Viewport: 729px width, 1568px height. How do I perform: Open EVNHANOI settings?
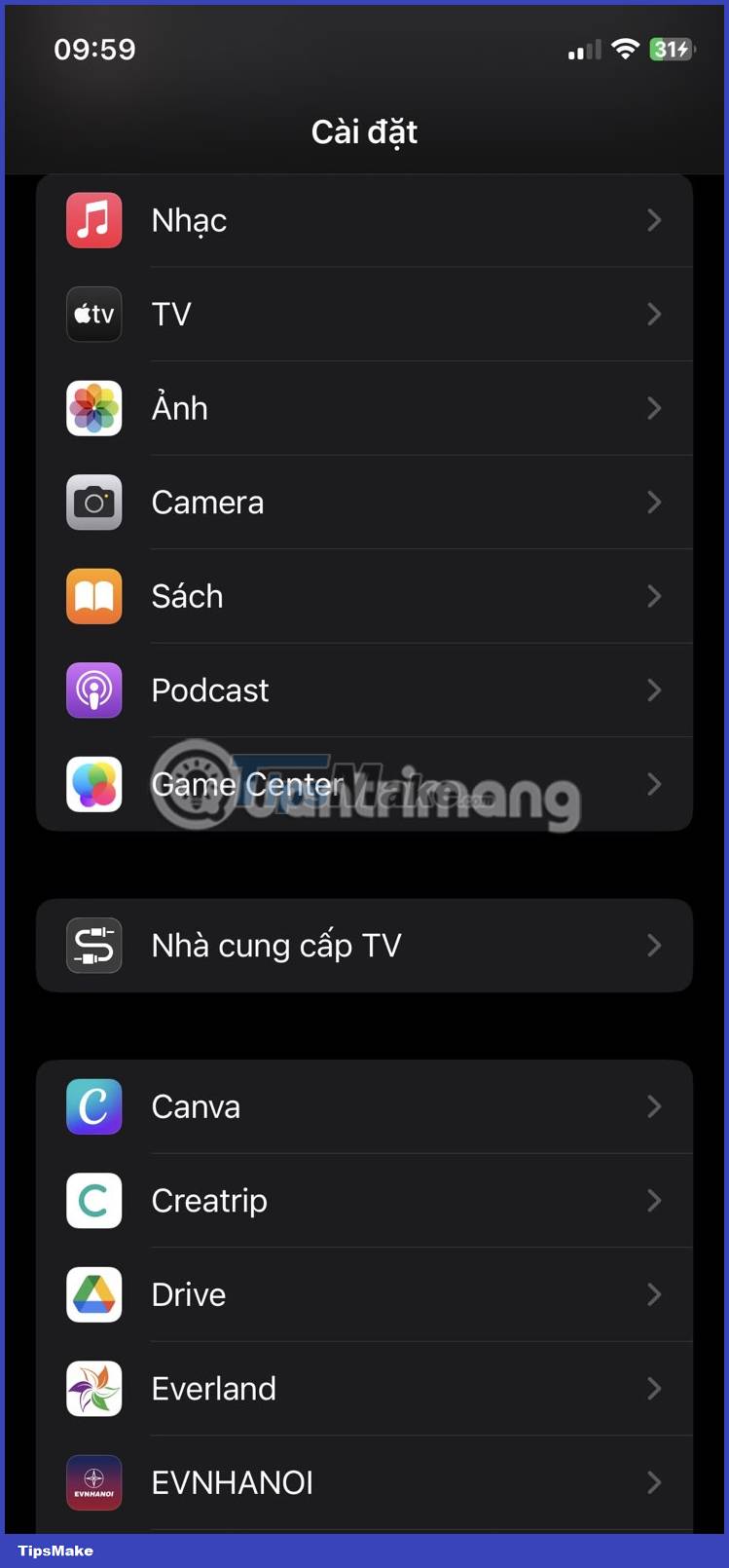coord(364,1482)
